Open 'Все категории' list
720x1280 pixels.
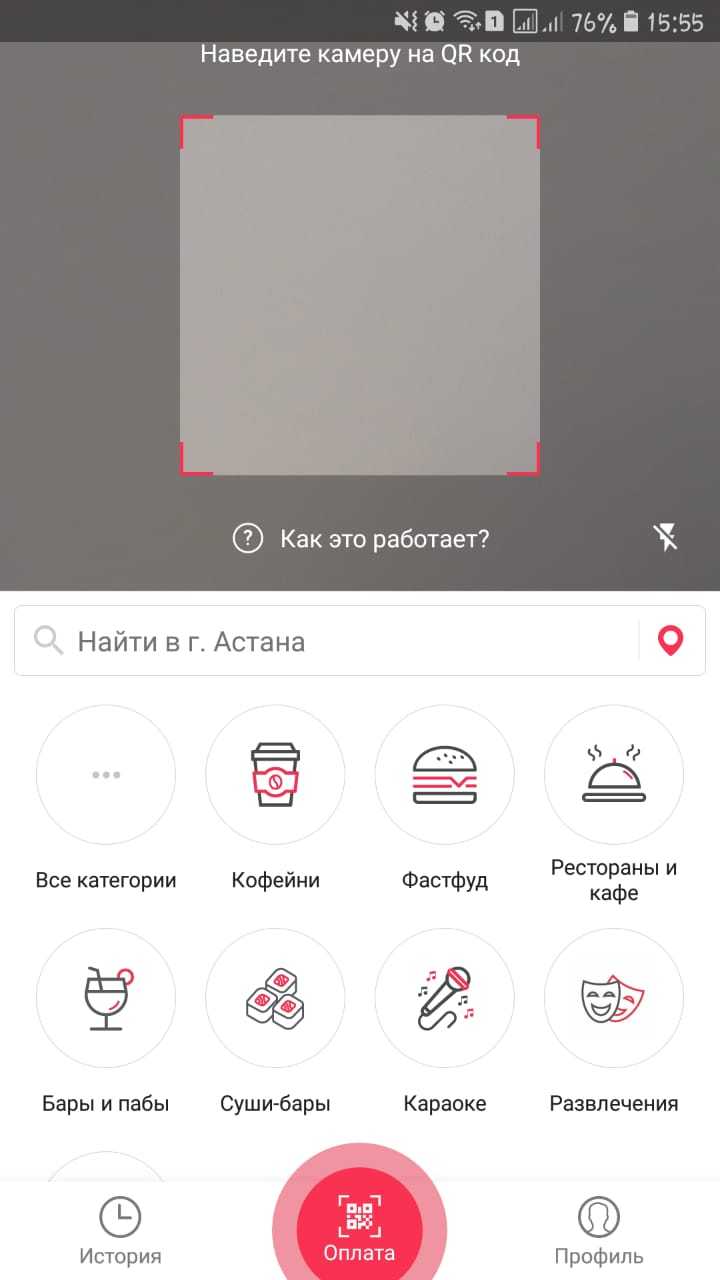point(106,775)
